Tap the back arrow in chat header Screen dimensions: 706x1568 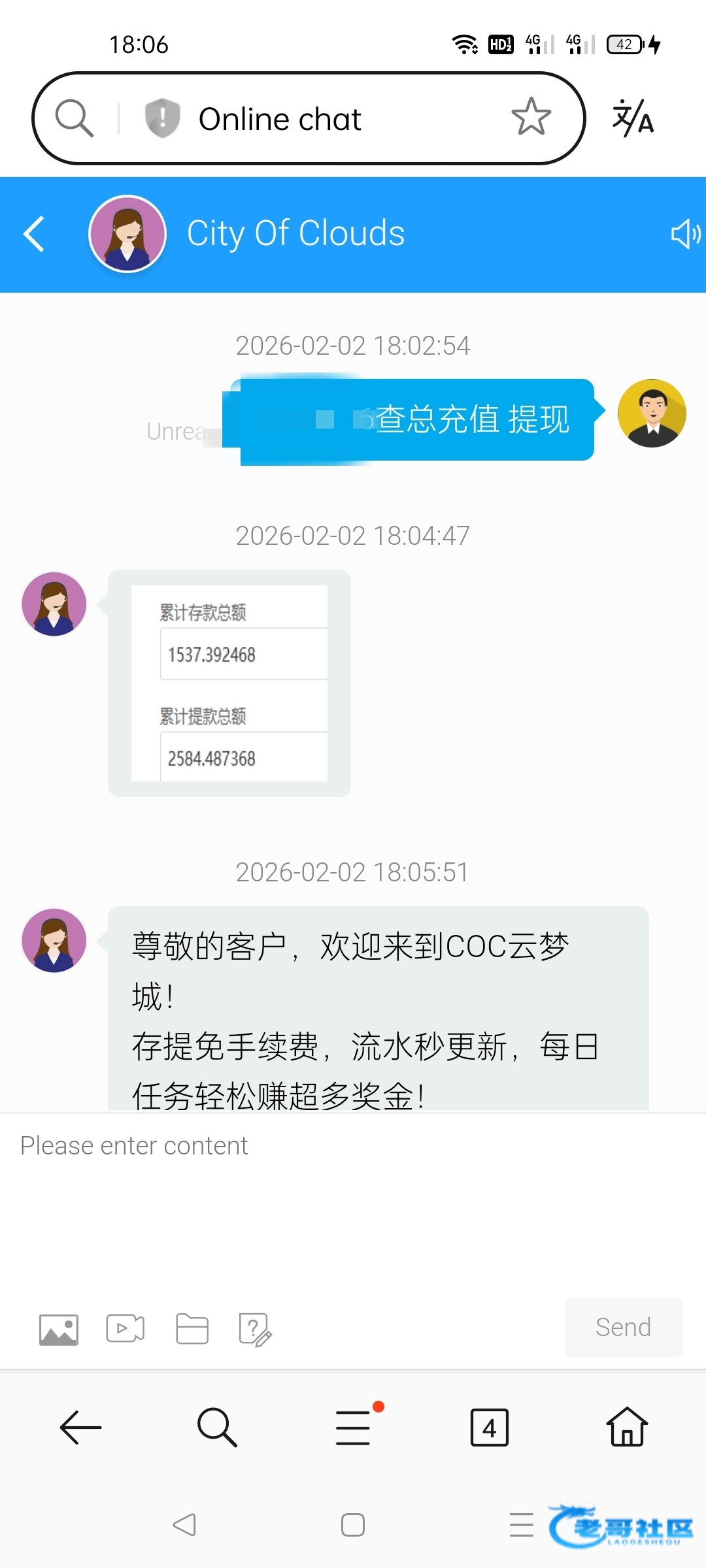34,234
